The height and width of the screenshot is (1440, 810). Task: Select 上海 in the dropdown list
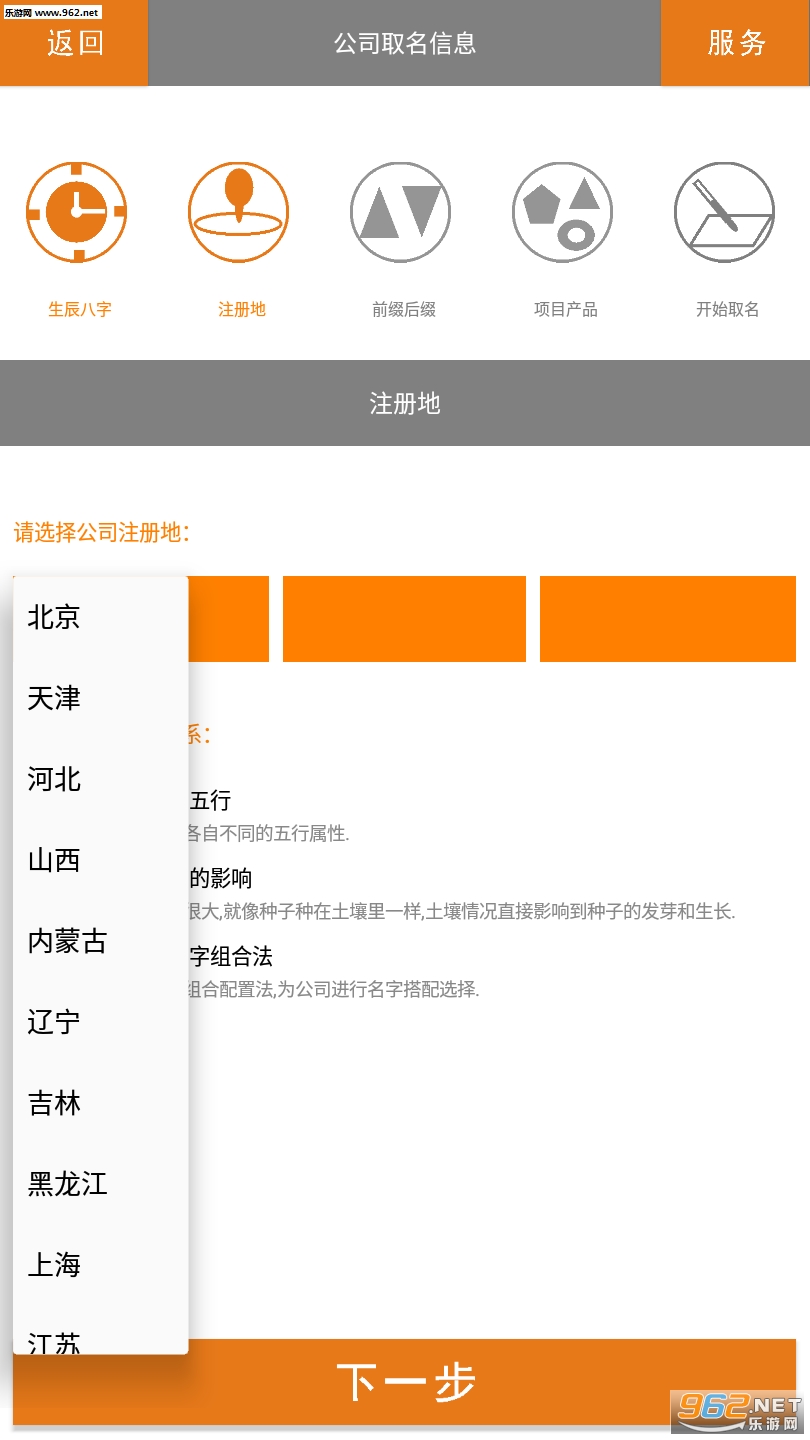click(100, 1265)
